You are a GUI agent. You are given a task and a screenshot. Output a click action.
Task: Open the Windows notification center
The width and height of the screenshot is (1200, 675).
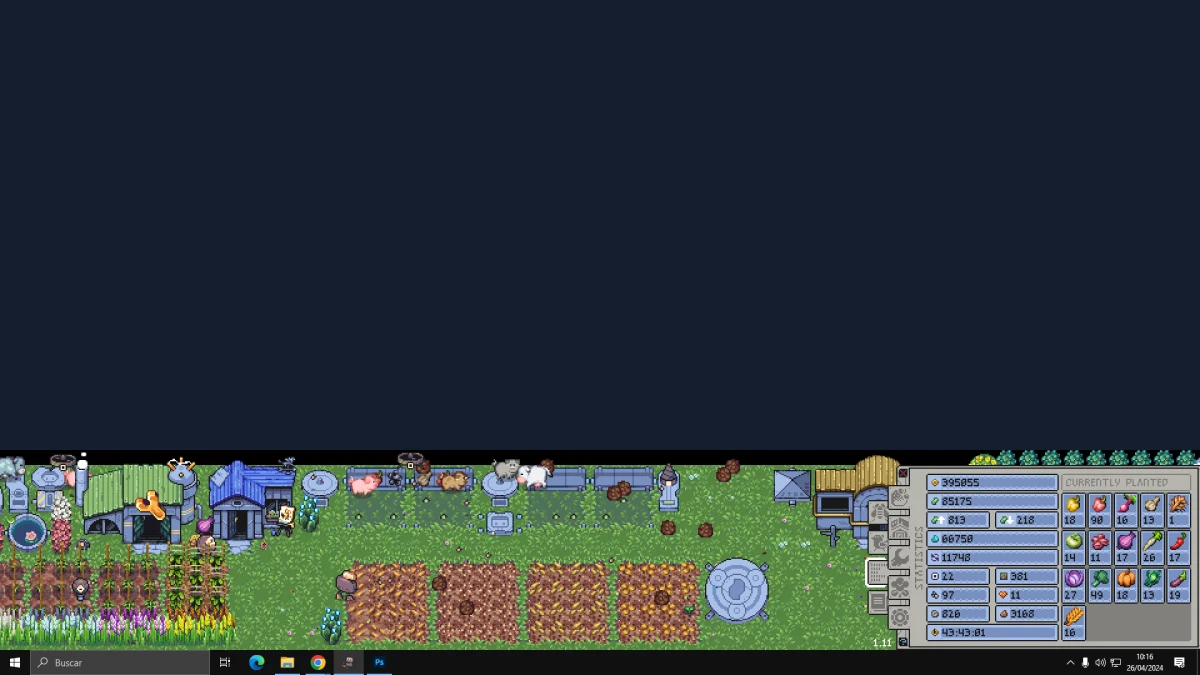tap(1180, 662)
